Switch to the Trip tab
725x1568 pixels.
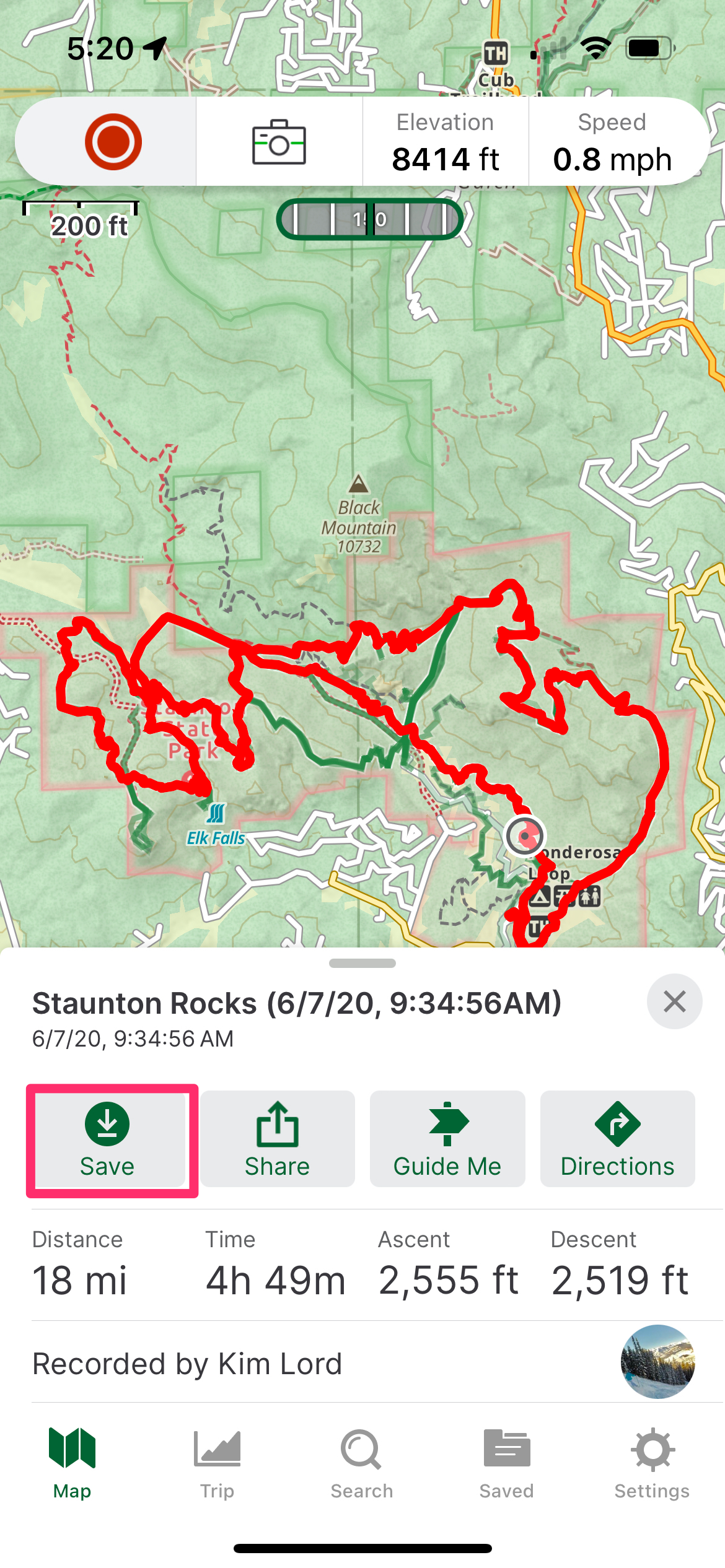217,1463
